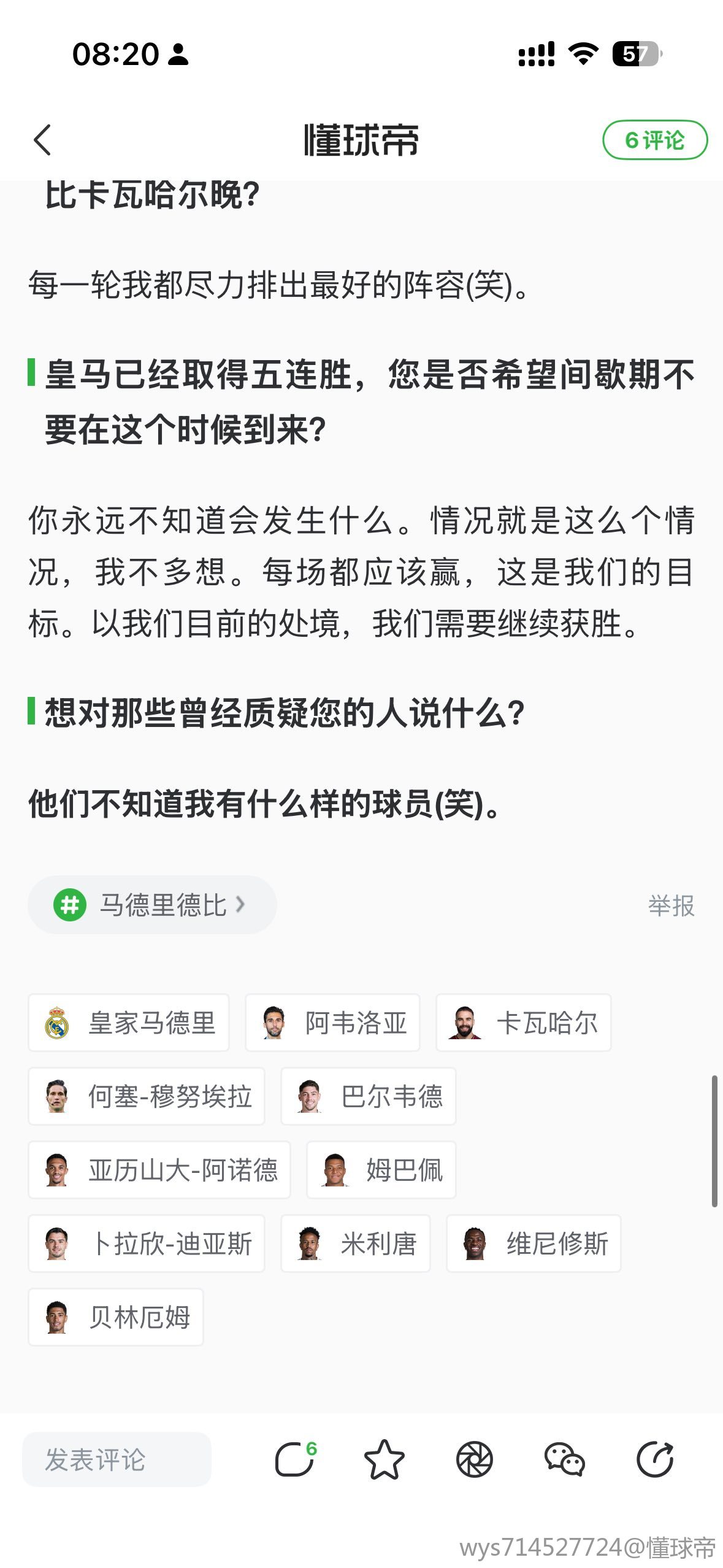Open the 巴尔韦德 player chip
723x1568 pixels.
pyautogui.click(x=368, y=1096)
